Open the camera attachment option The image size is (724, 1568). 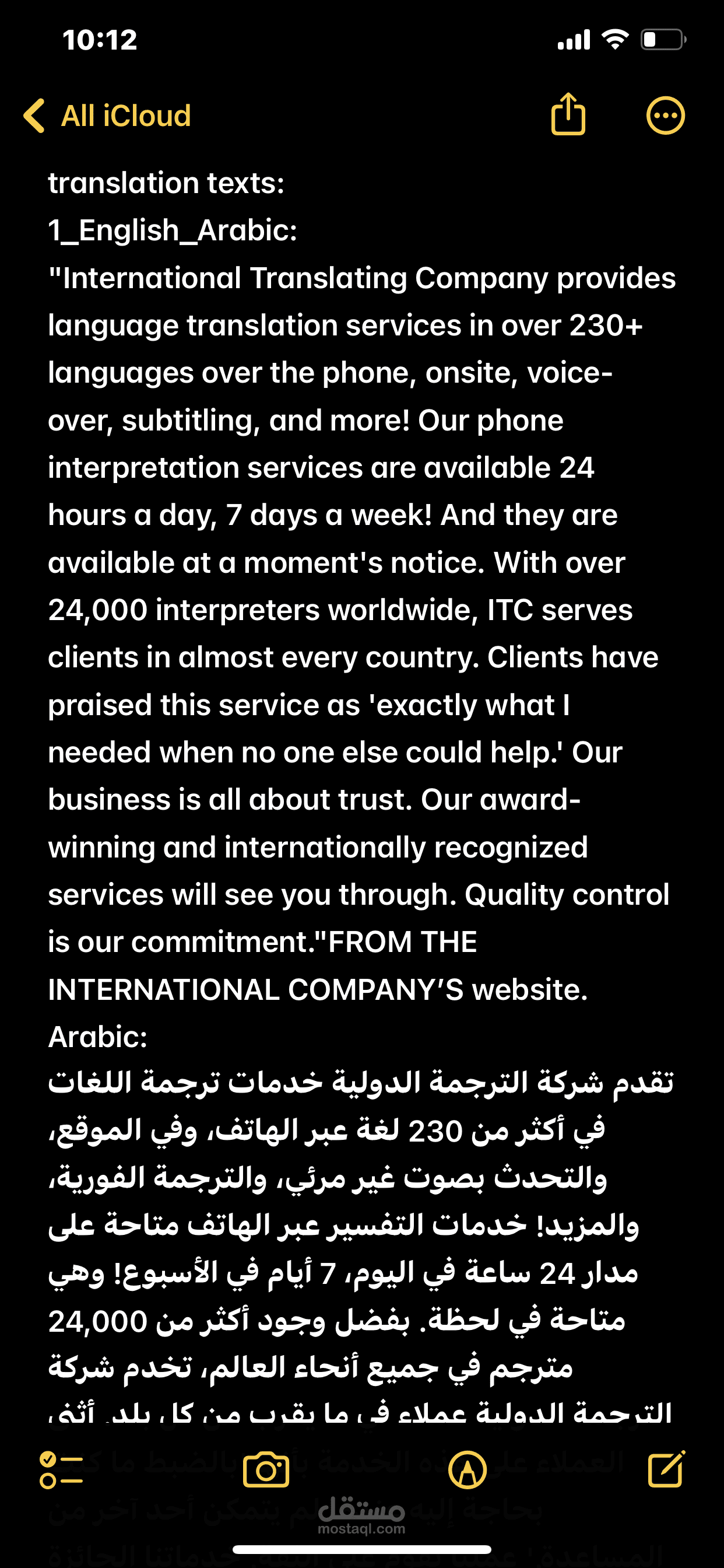coord(266,1470)
